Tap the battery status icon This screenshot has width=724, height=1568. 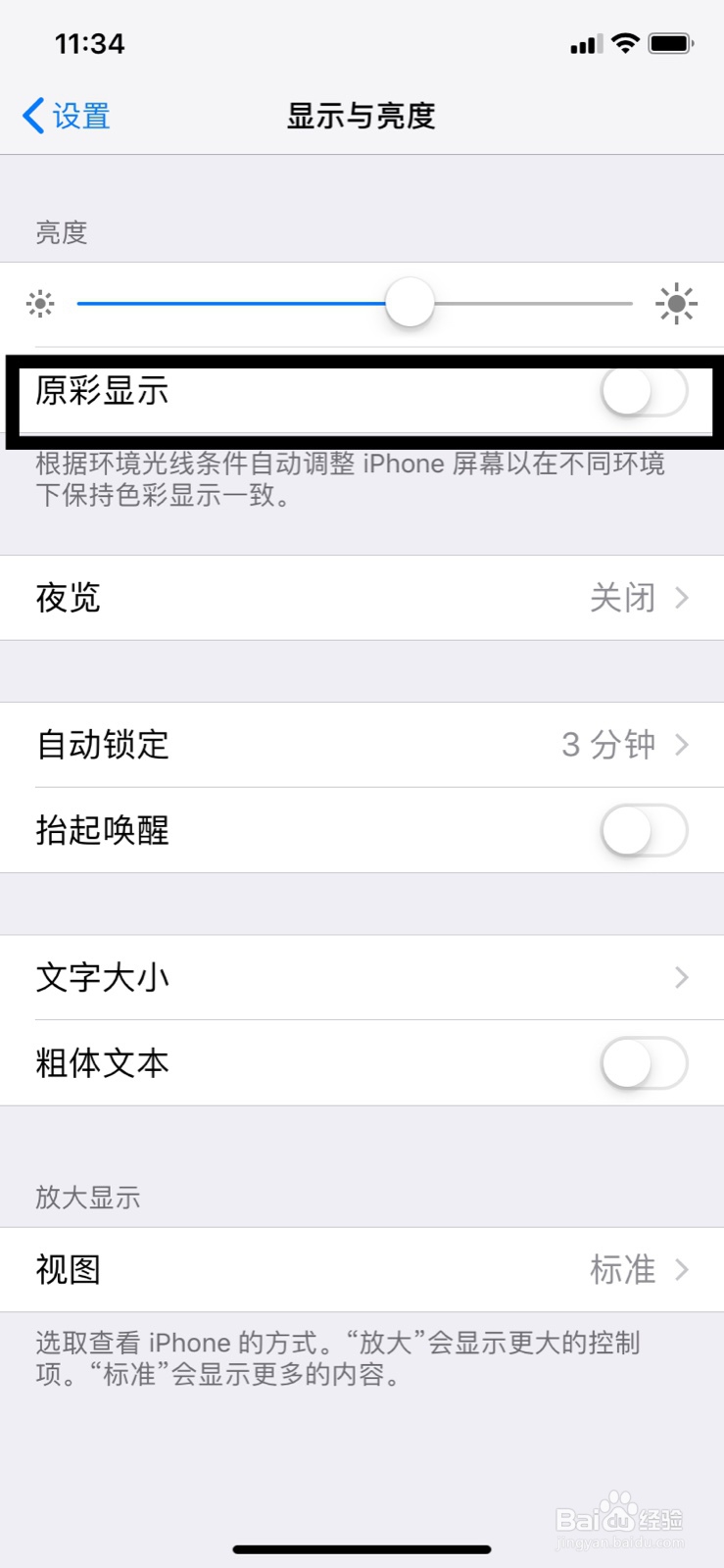(671, 43)
